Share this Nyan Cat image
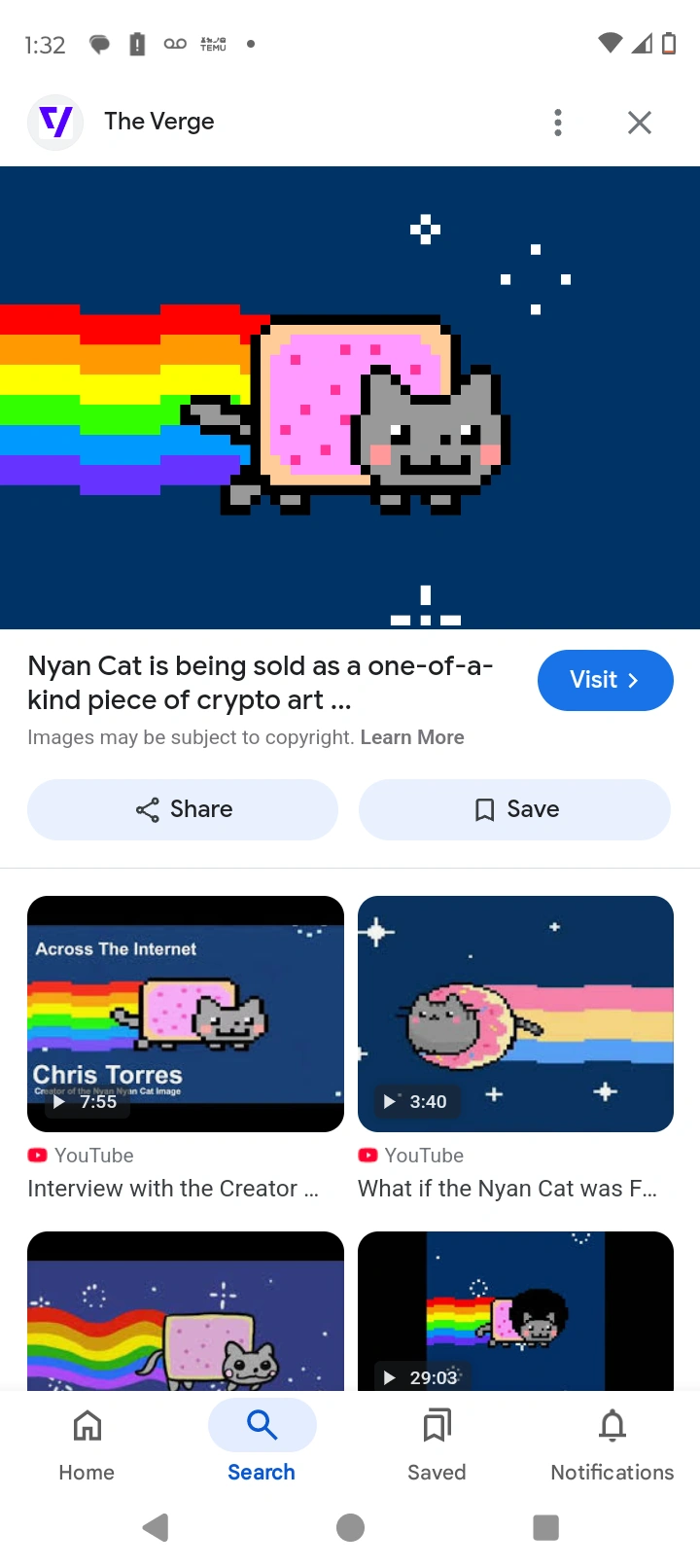Screen dimensions: 700x1568 click(x=183, y=809)
